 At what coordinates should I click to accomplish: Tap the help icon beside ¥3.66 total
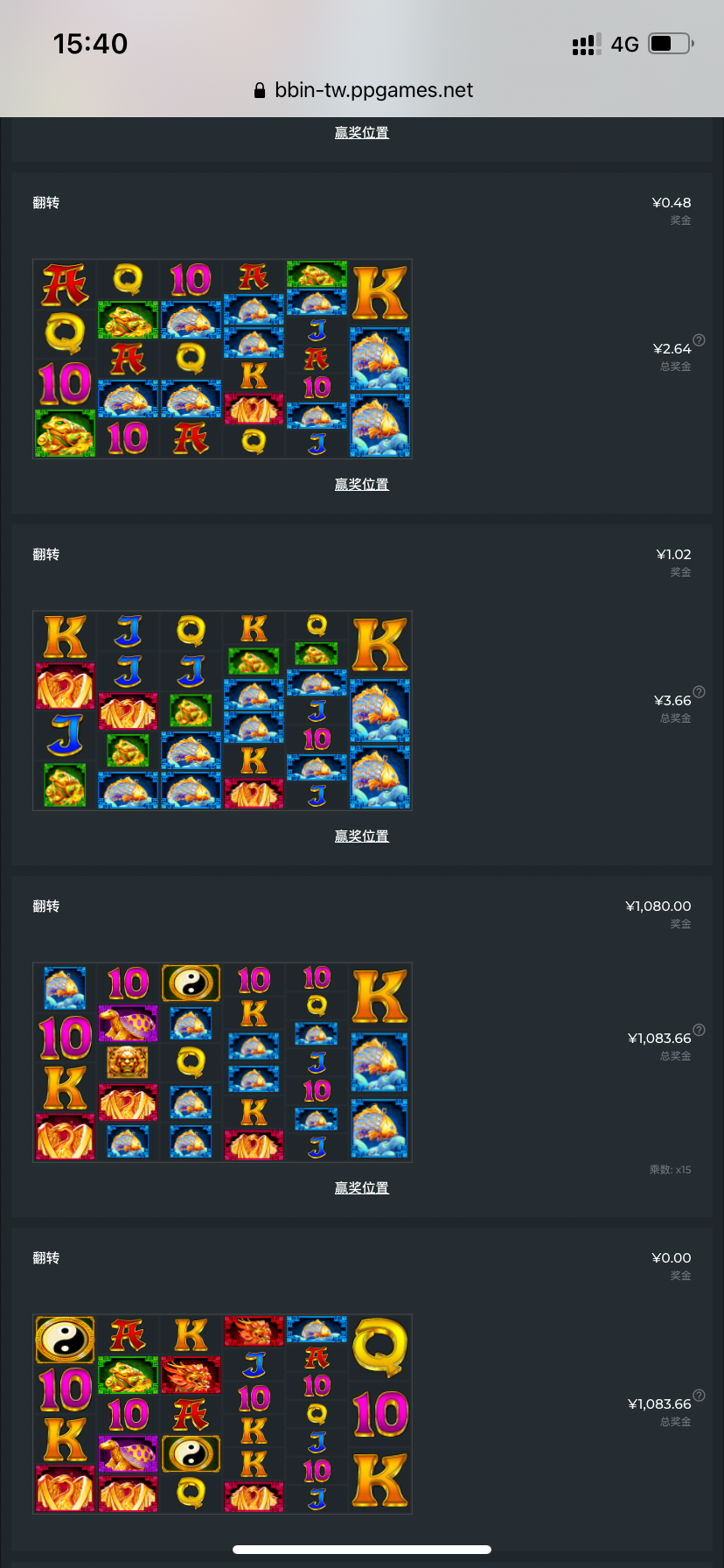click(699, 692)
